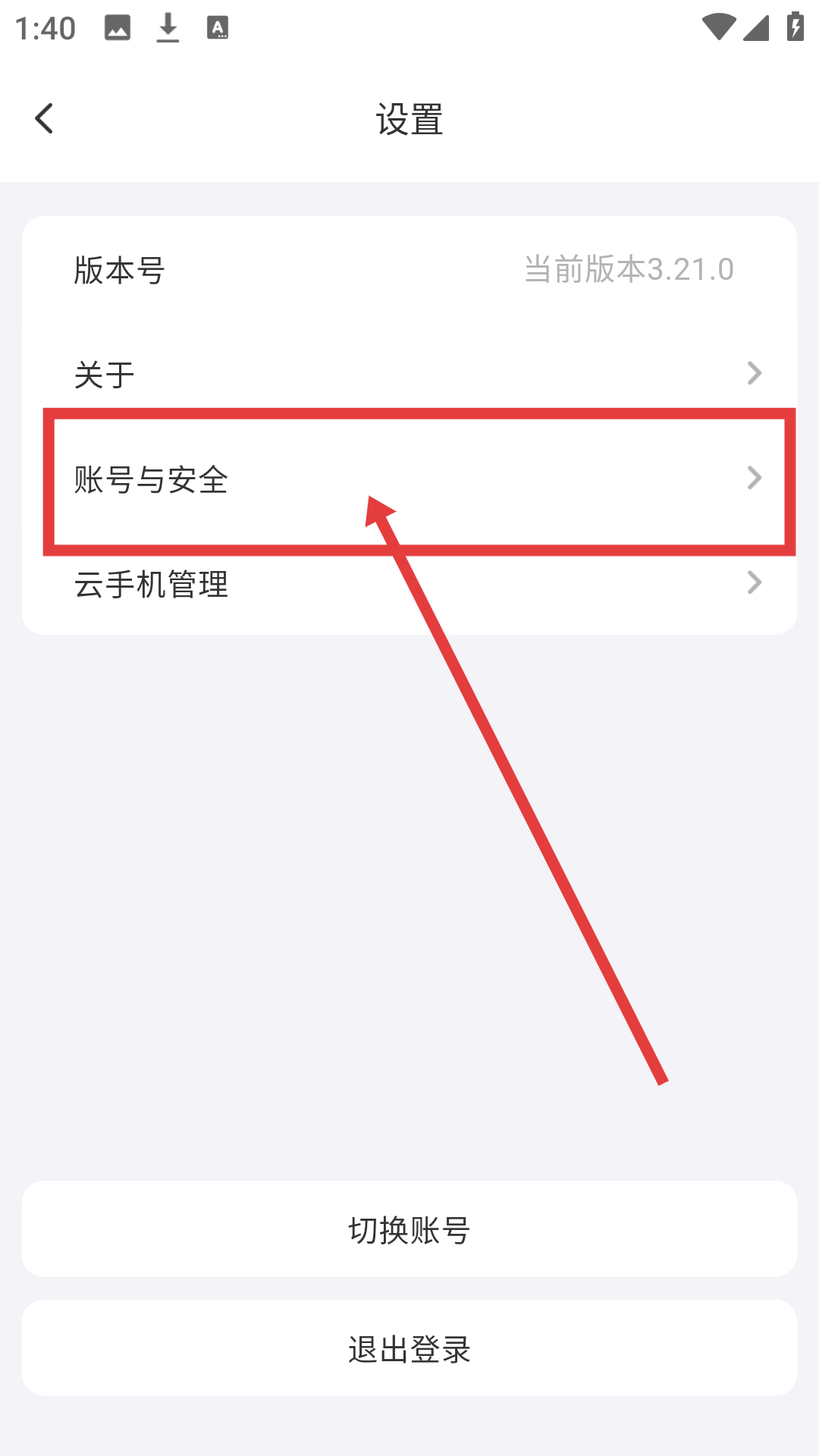Tap the 切换账号 button
Viewport: 819px width, 1456px height.
409,1229
